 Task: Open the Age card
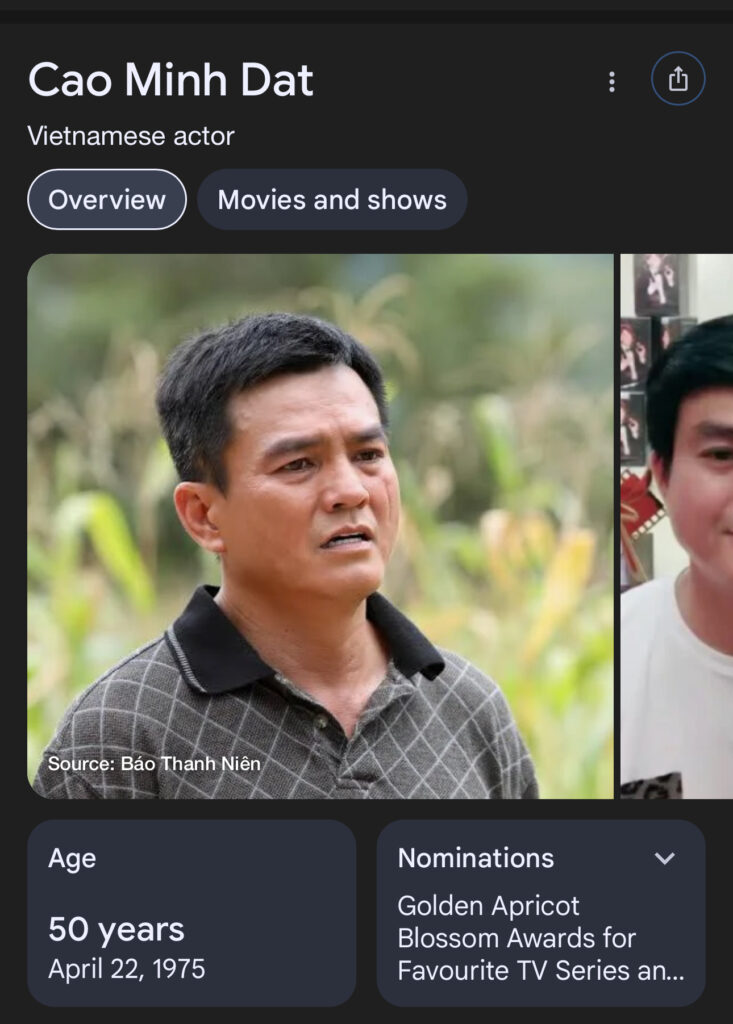pos(191,912)
